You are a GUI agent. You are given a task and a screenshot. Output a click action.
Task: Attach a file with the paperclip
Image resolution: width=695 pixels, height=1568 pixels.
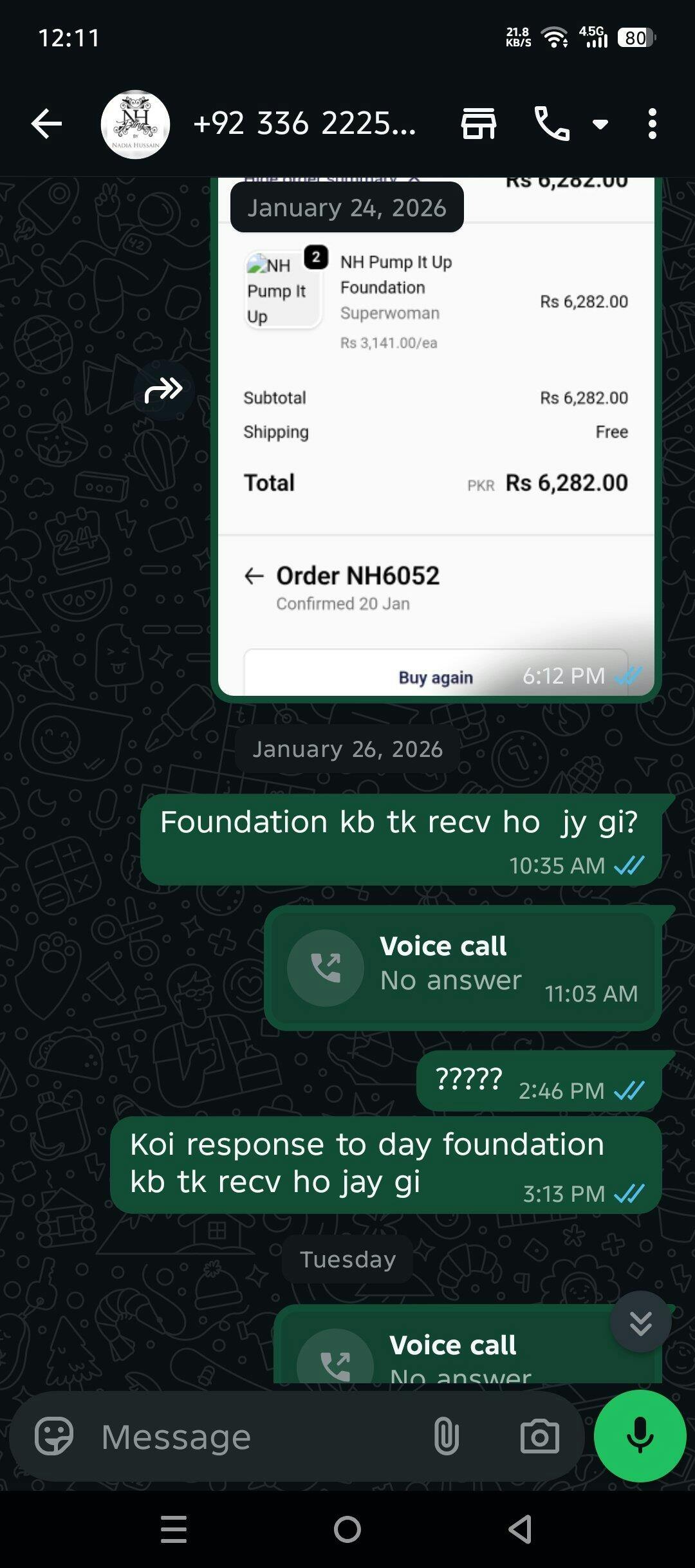pos(445,1437)
